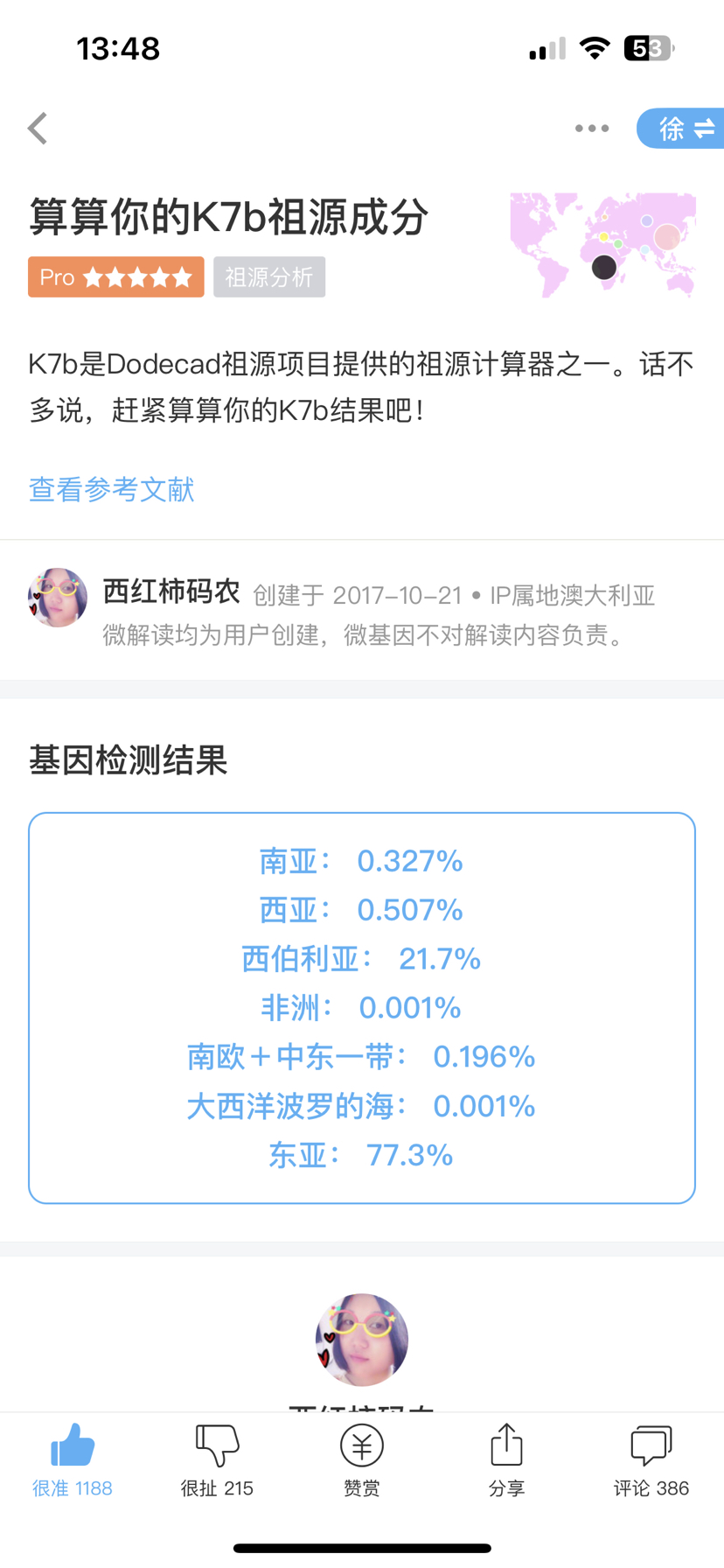The width and height of the screenshot is (724, 1568).
Task: Share this report via 分享
Action: point(506,1460)
